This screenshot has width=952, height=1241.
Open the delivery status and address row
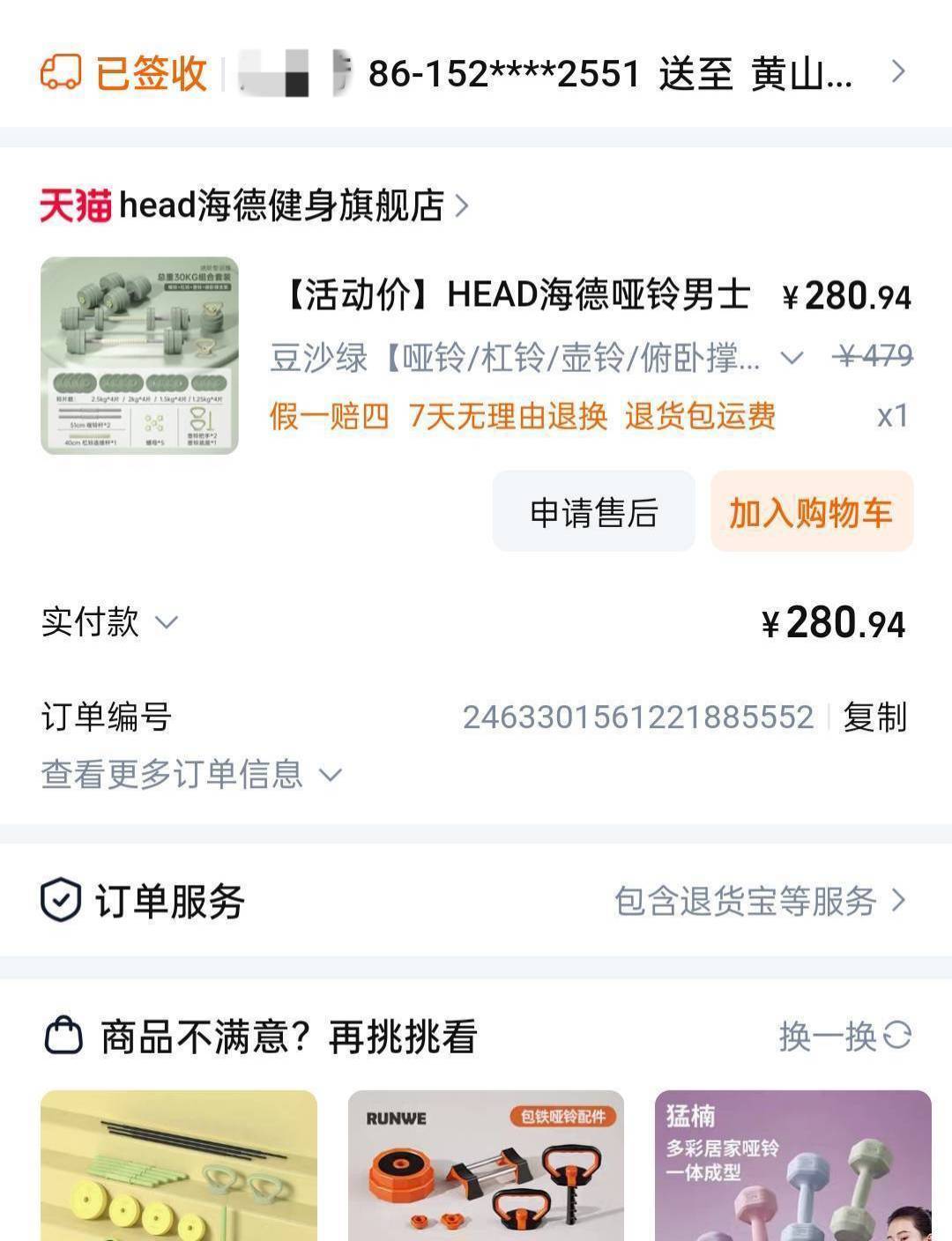tap(476, 72)
